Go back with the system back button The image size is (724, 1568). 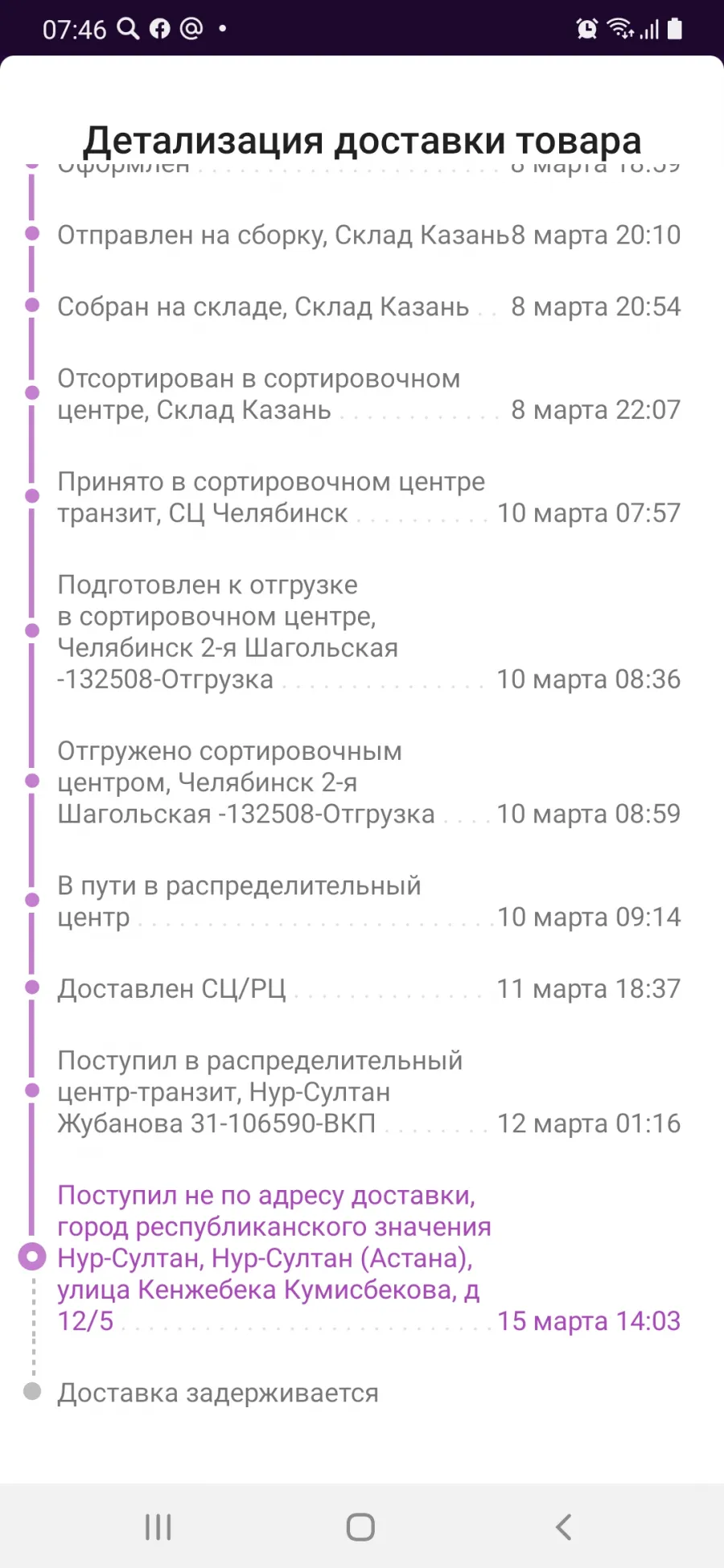pos(564,1526)
